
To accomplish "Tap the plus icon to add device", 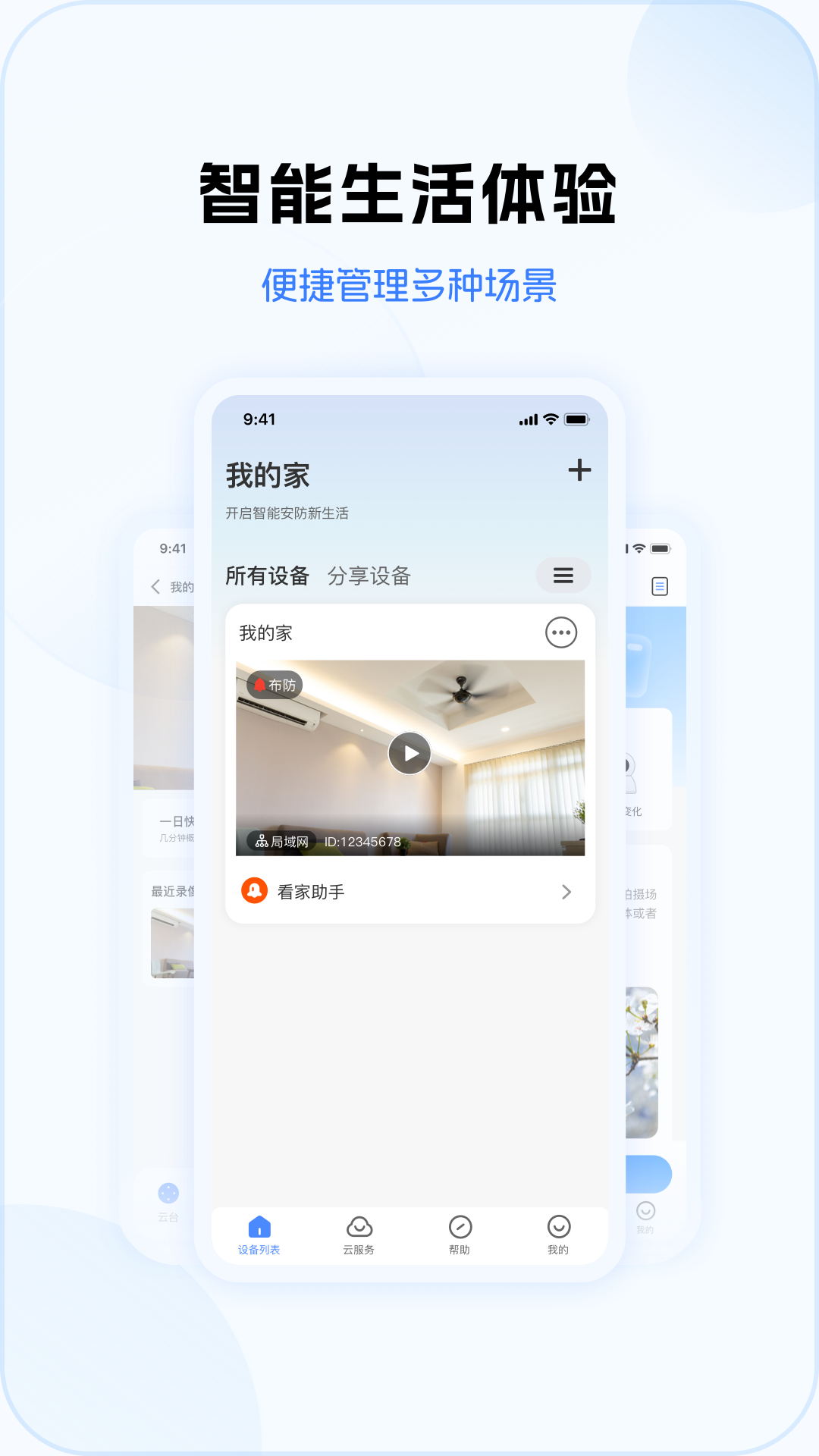I will tap(580, 470).
